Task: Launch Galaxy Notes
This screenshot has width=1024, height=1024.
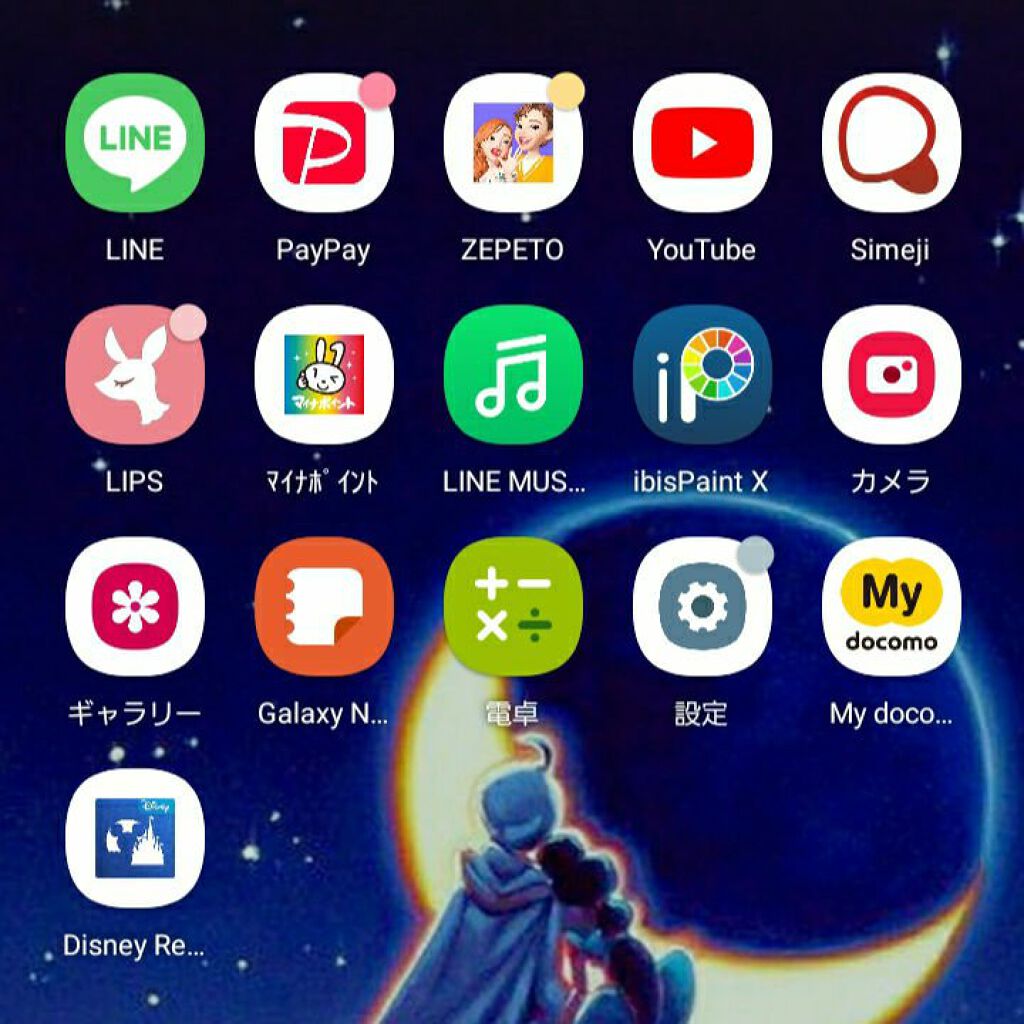Action: (324, 607)
